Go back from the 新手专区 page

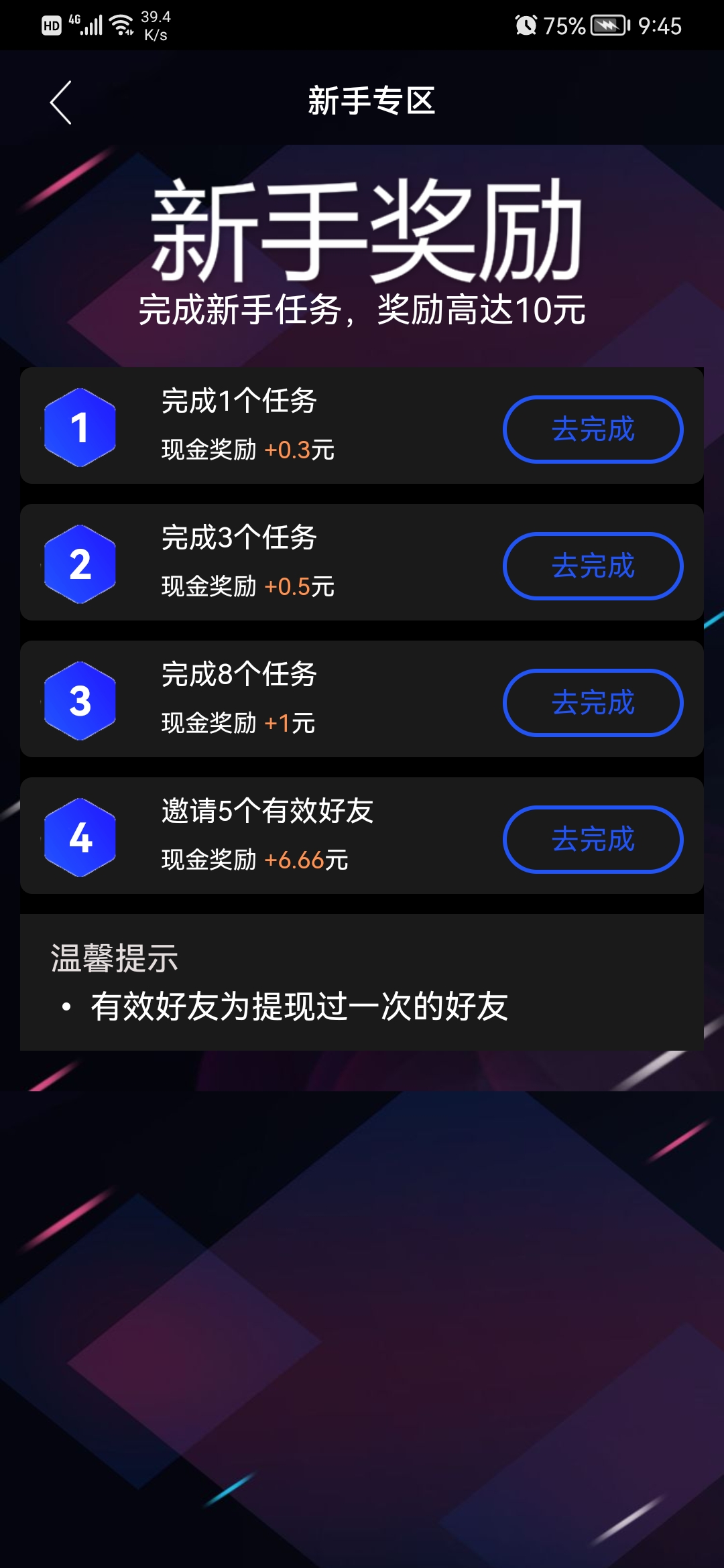pos(61,103)
